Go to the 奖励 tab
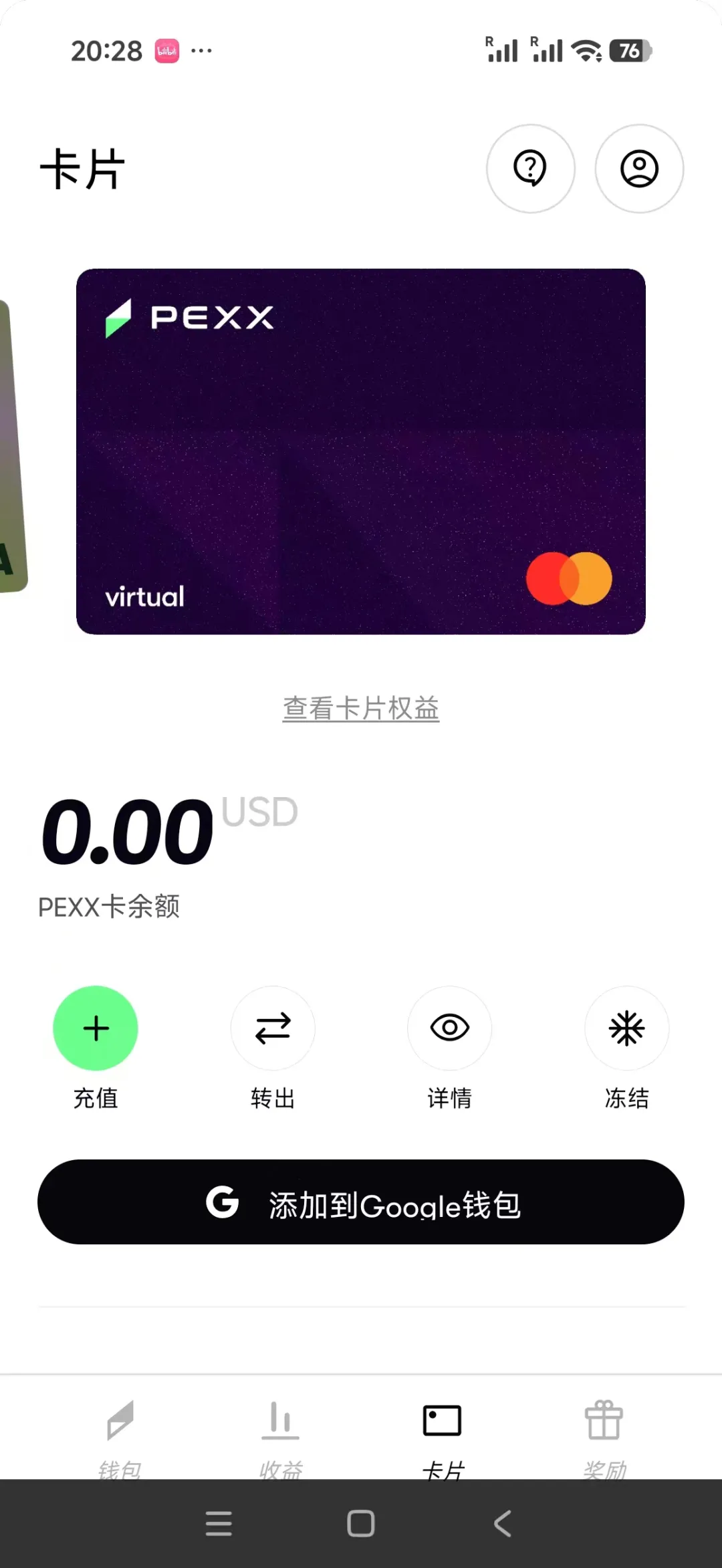 click(604, 1434)
